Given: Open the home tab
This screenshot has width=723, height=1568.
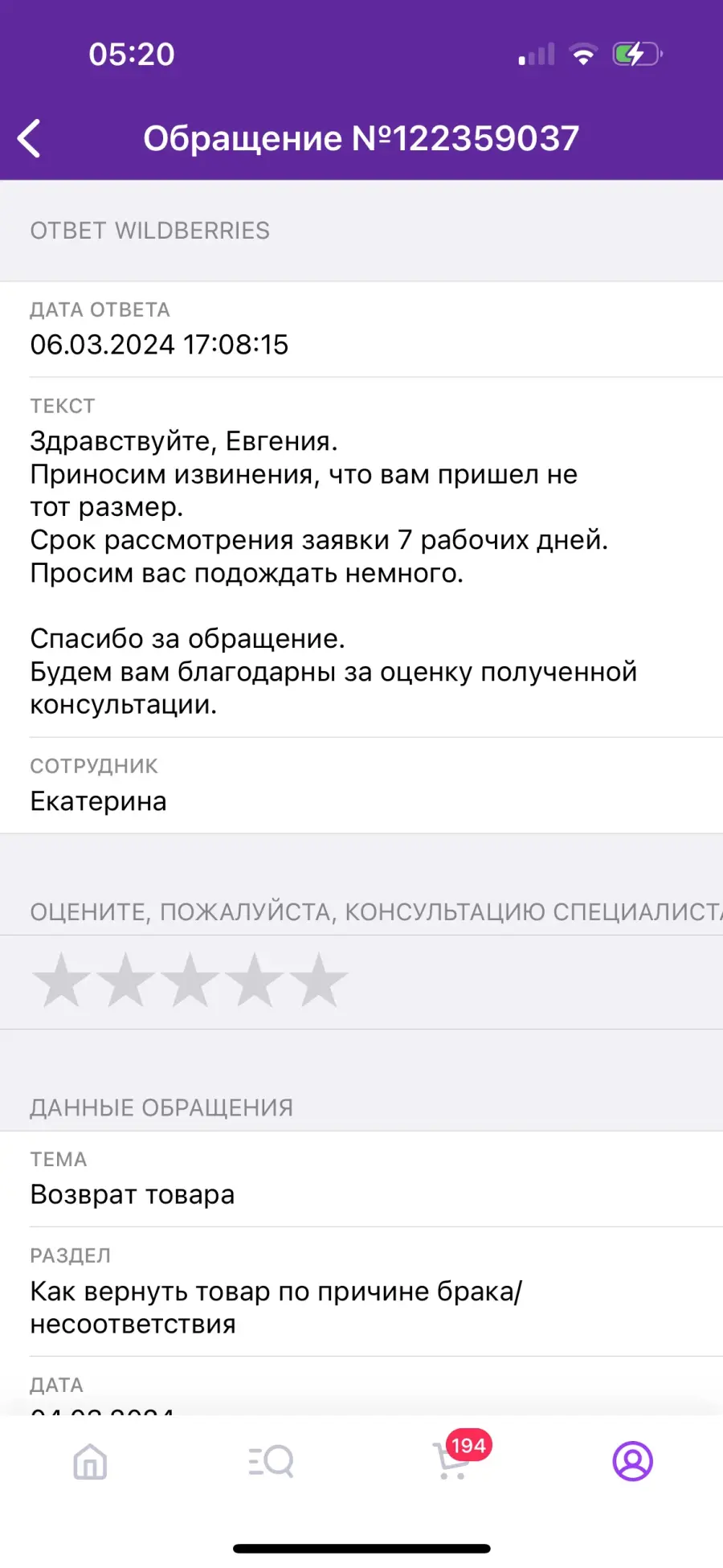Looking at the screenshot, I should pyautogui.click(x=90, y=1461).
